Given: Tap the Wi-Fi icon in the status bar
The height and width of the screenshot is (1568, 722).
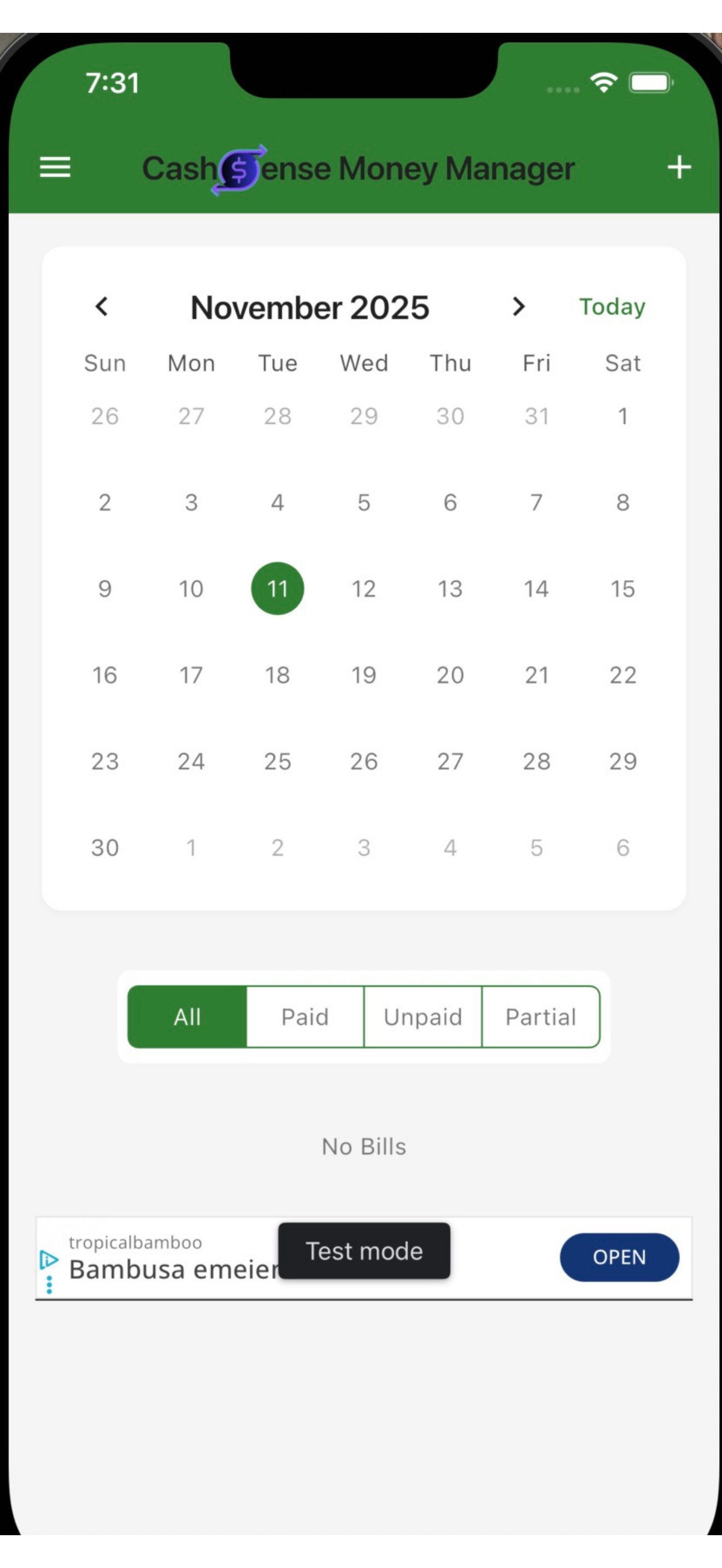Looking at the screenshot, I should 603,83.
